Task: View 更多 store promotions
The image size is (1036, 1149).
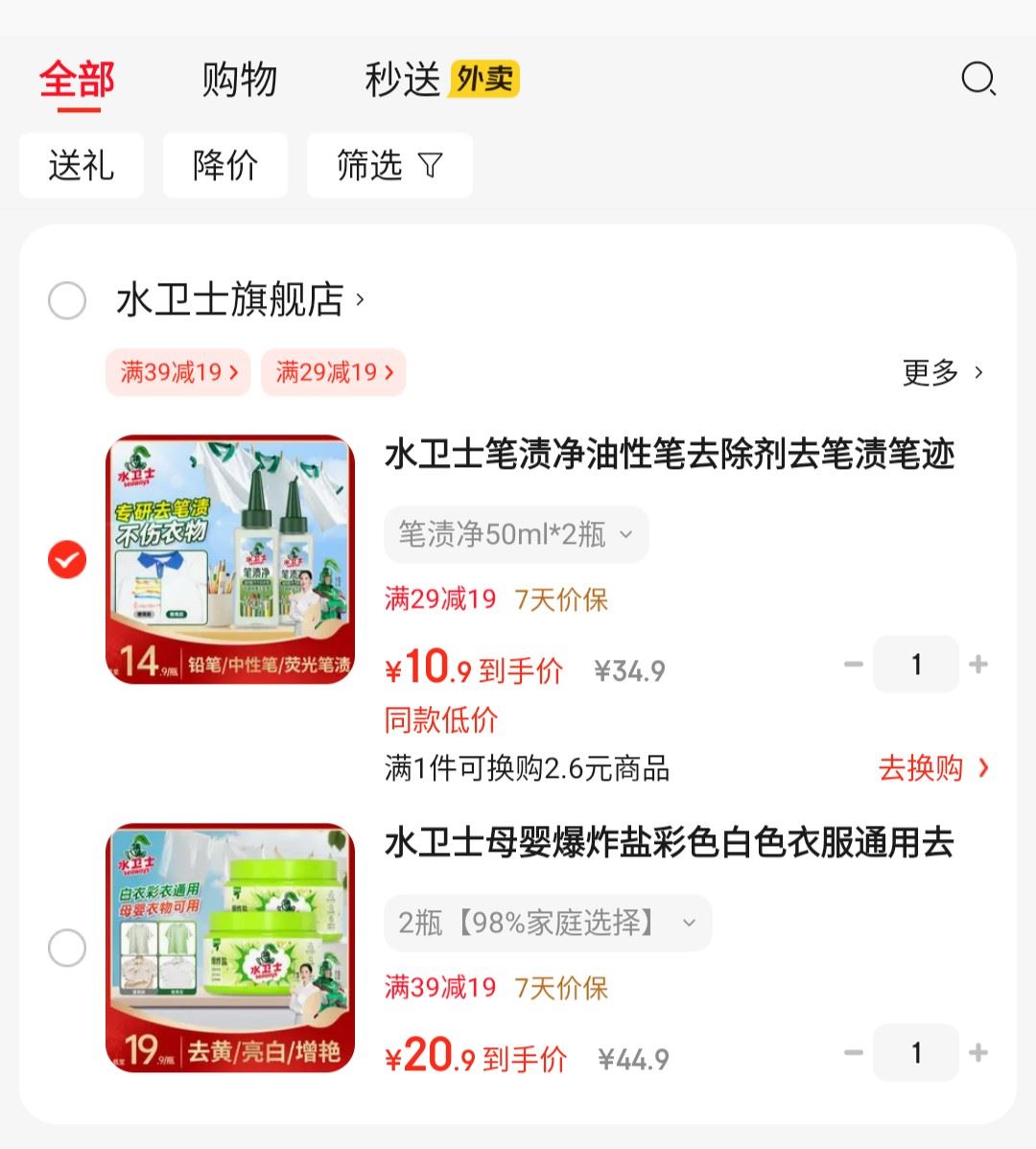Action: click(942, 372)
